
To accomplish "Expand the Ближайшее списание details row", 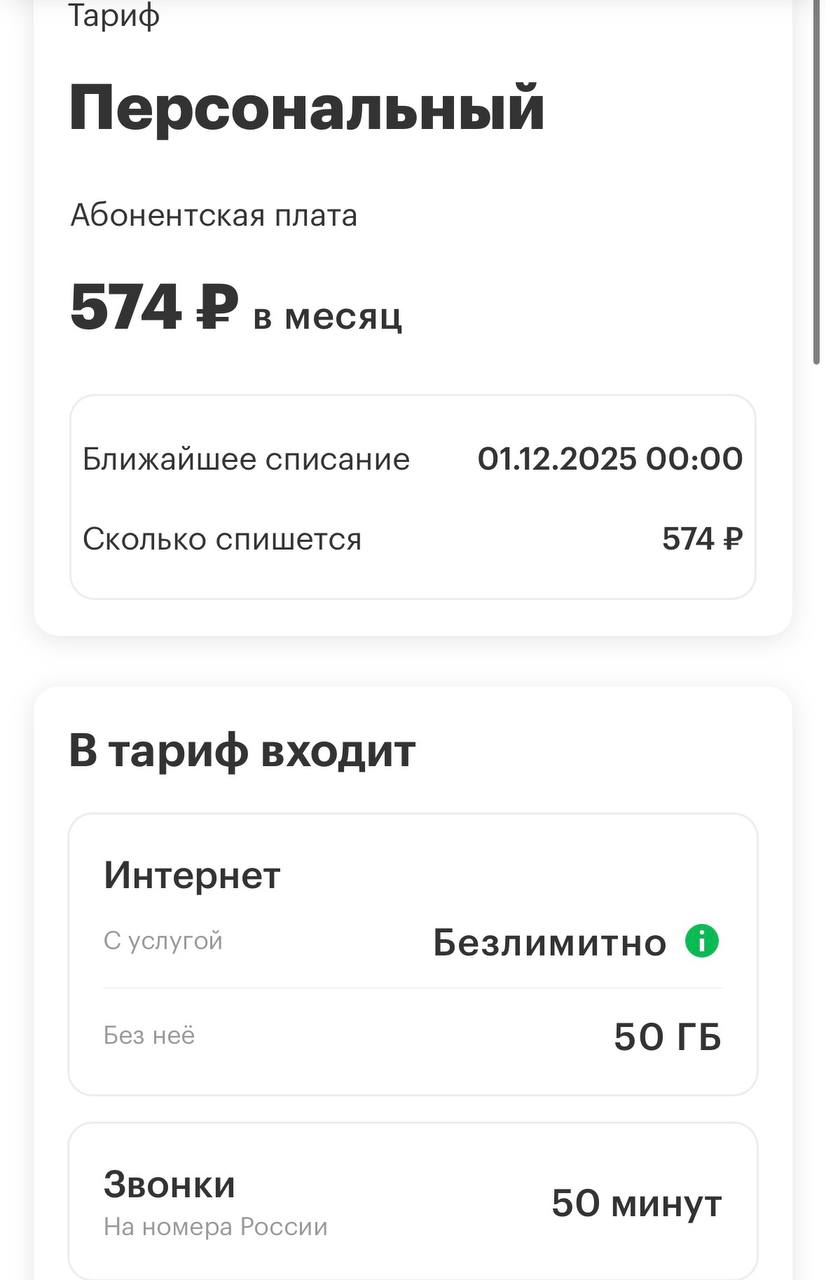I will pyautogui.click(x=412, y=459).
